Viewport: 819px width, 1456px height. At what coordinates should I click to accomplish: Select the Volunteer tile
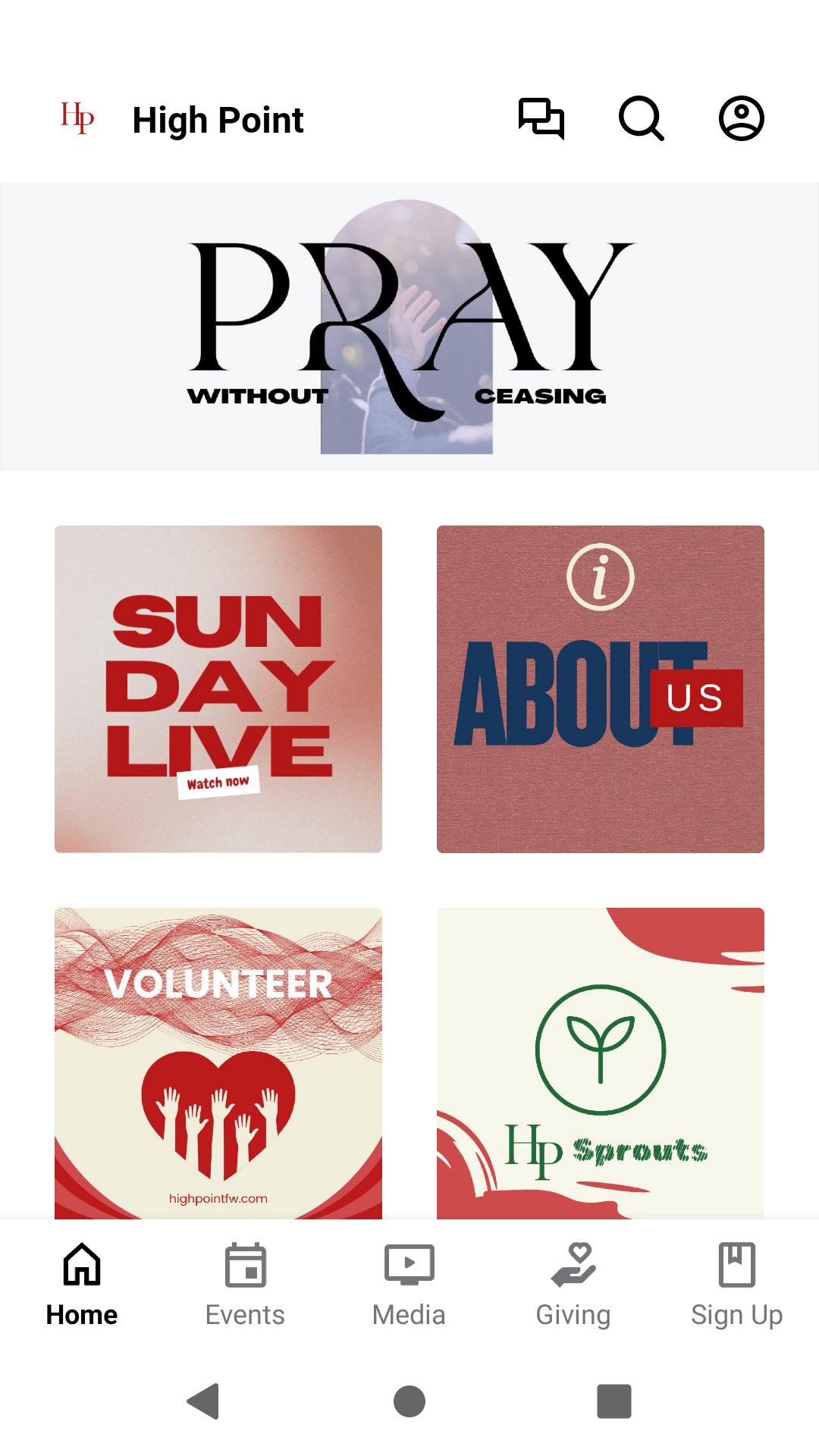coord(218,1062)
